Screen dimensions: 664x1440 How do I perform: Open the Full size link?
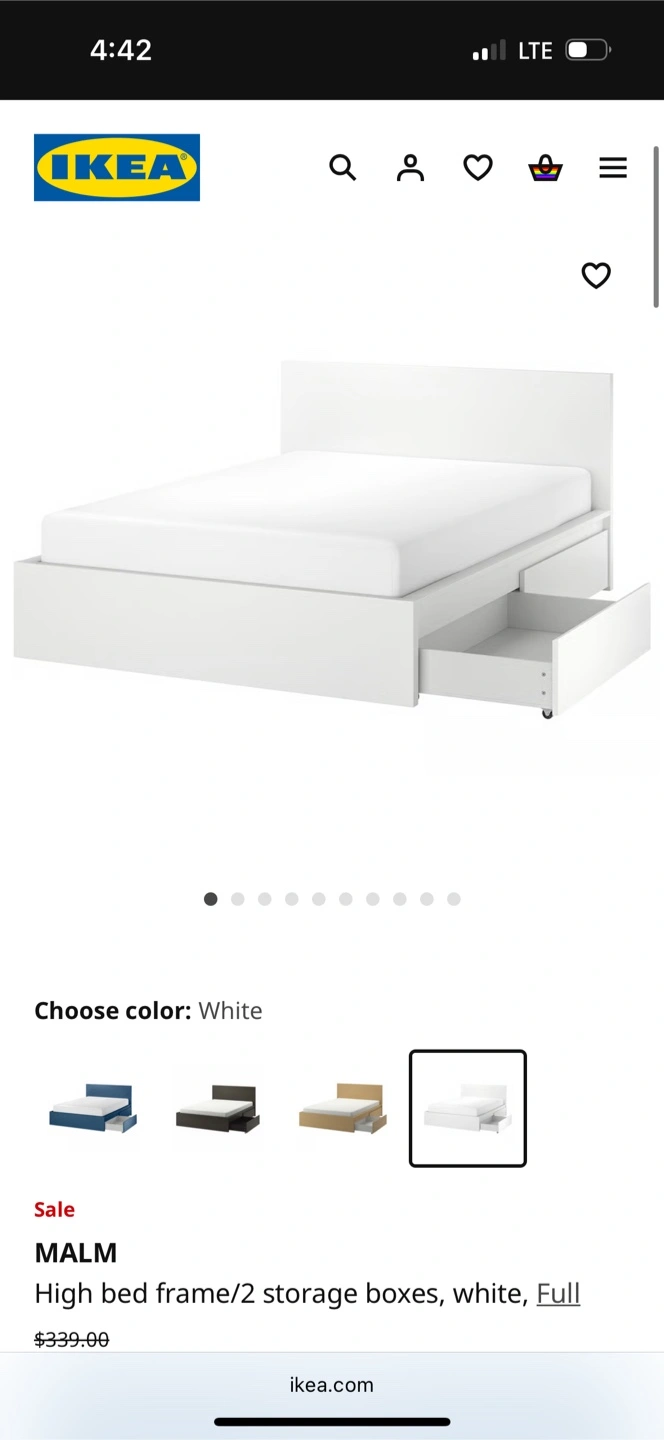(558, 1293)
